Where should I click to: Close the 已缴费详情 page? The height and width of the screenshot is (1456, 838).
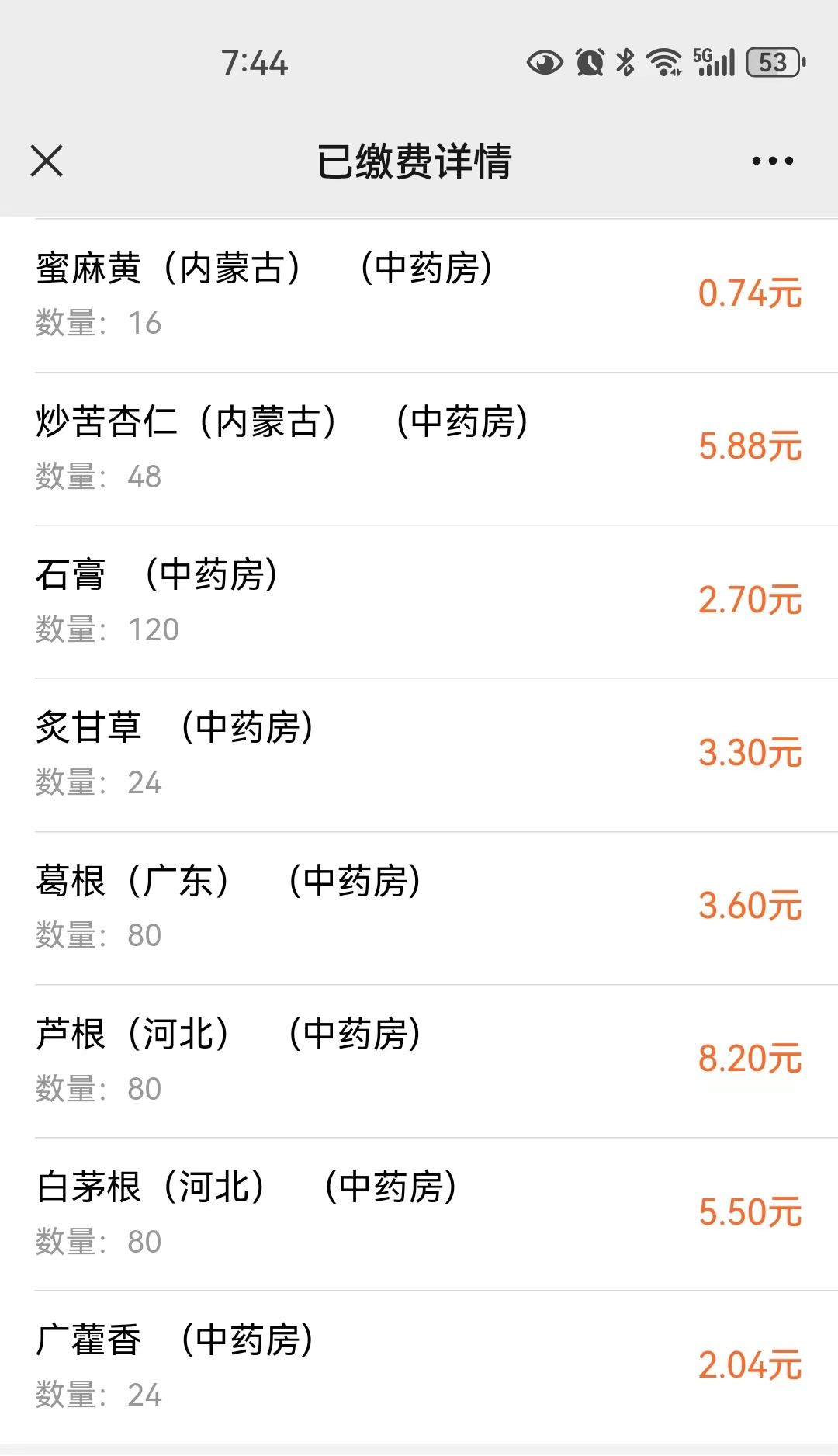[x=47, y=161]
